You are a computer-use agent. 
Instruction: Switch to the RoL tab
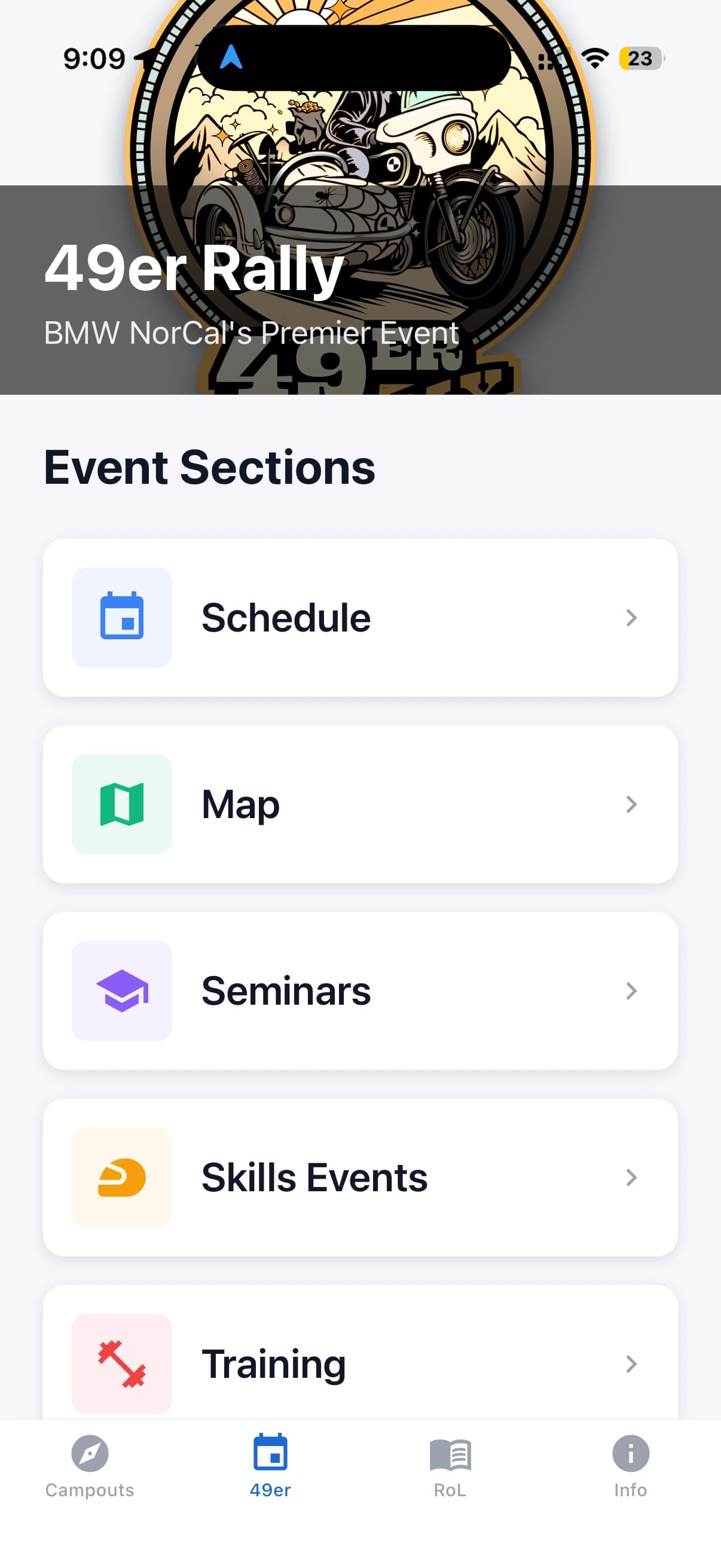pyautogui.click(x=450, y=1466)
